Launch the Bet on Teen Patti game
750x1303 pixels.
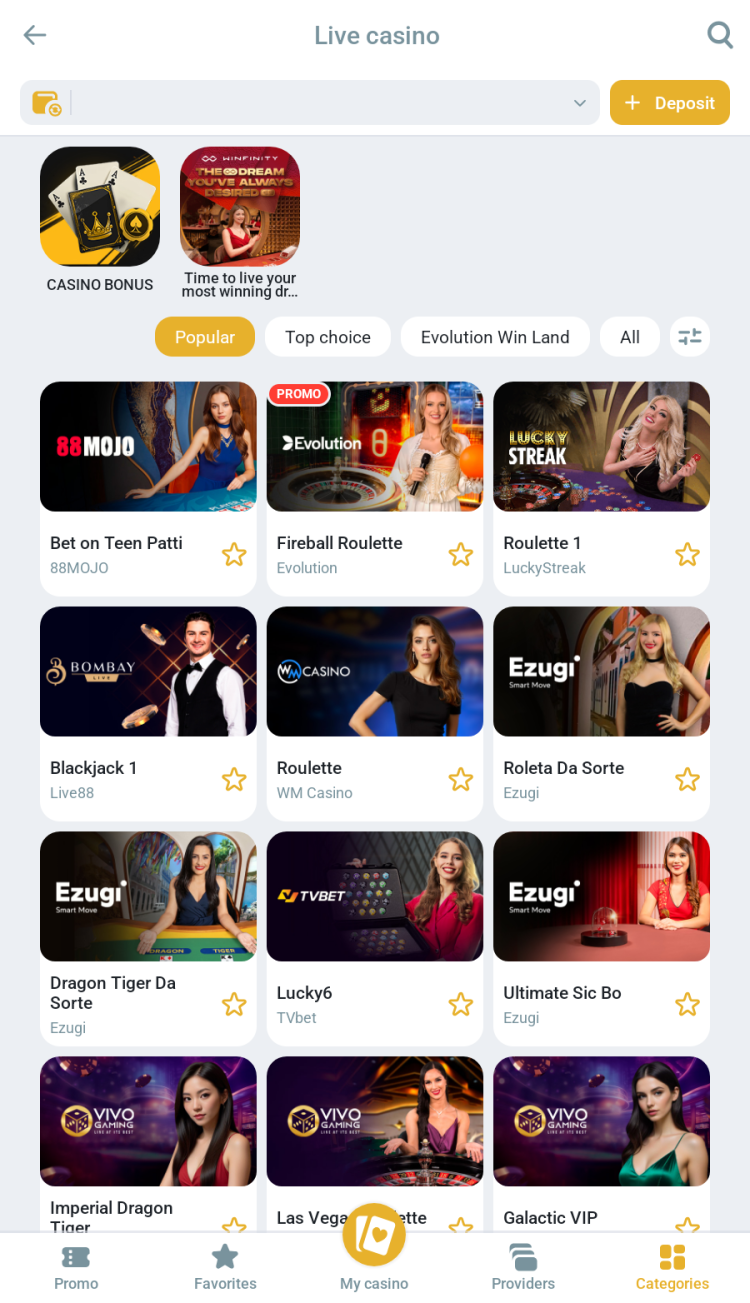(148, 447)
